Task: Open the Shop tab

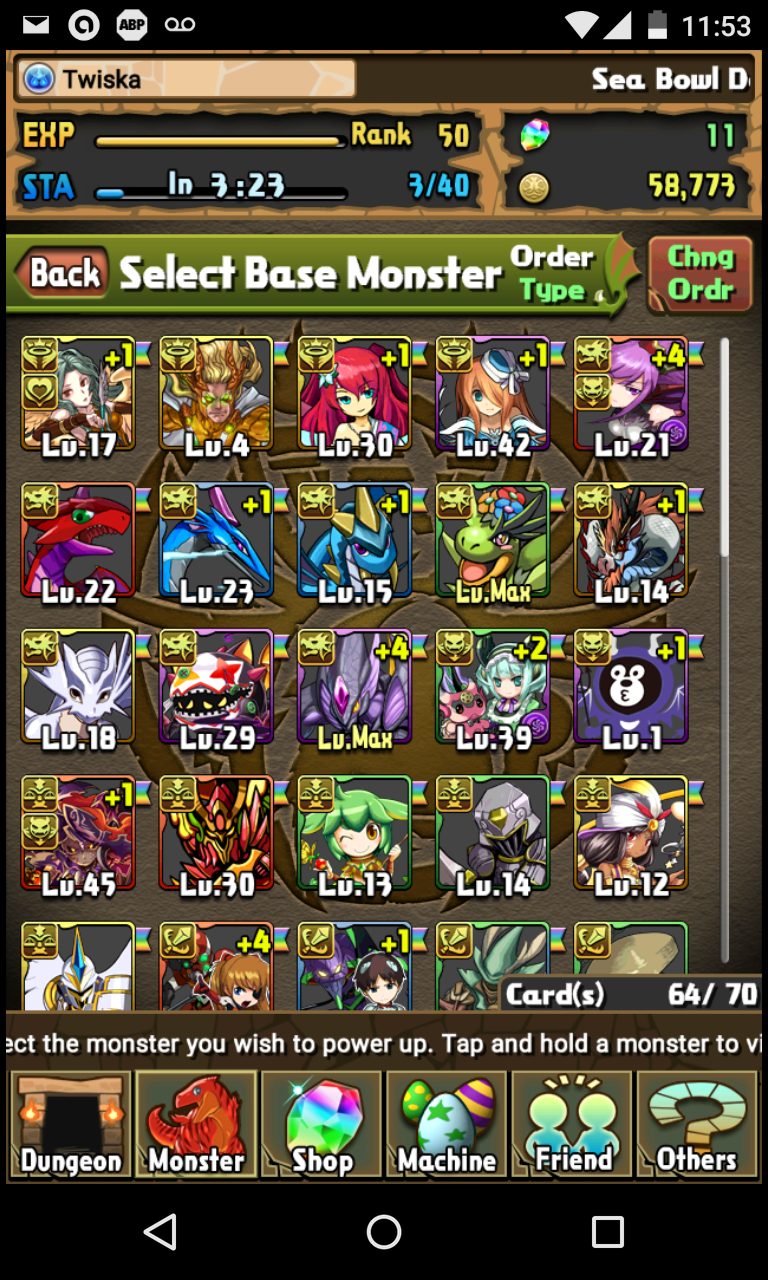Action: (322, 1124)
